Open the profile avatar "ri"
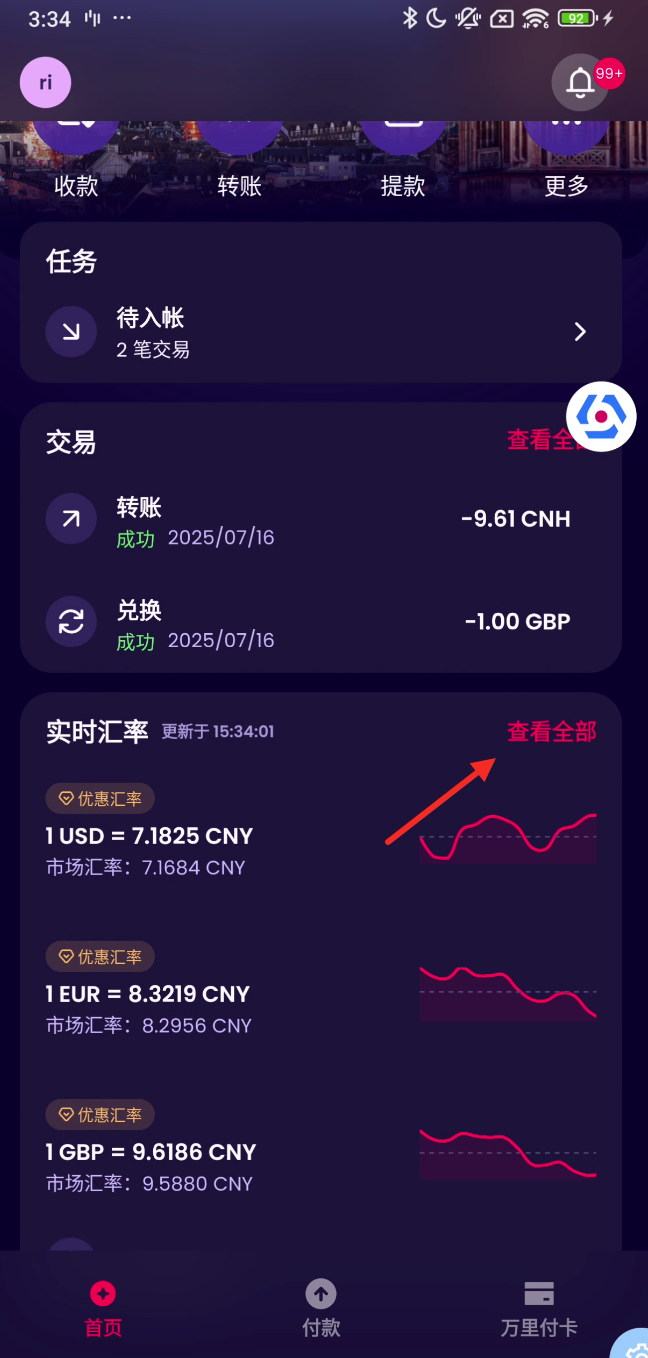This screenshot has width=648, height=1358. [x=46, y=83]
